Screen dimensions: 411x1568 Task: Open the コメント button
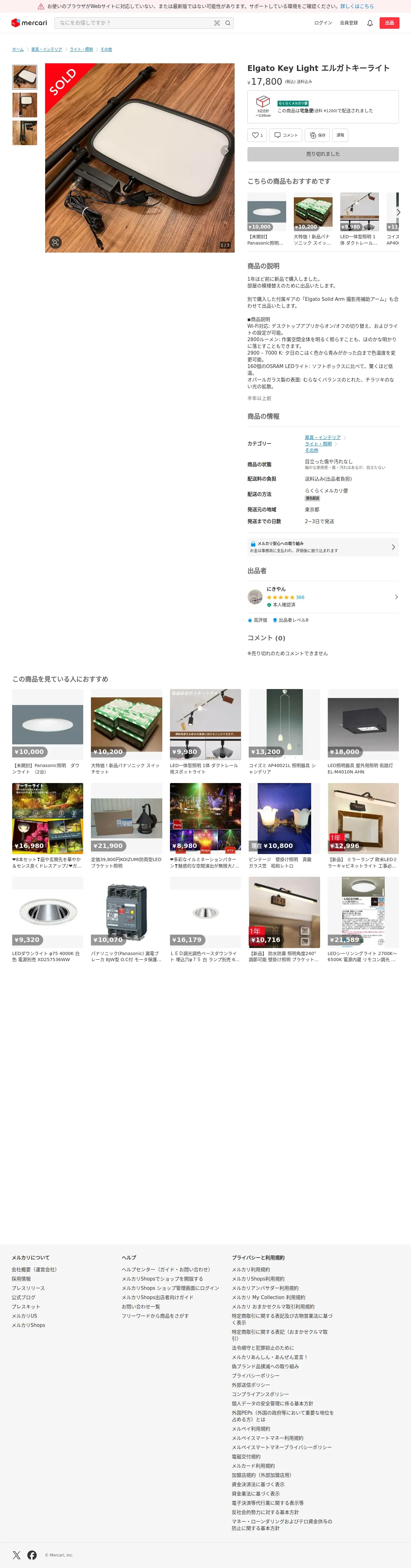(x=286, y=135)
